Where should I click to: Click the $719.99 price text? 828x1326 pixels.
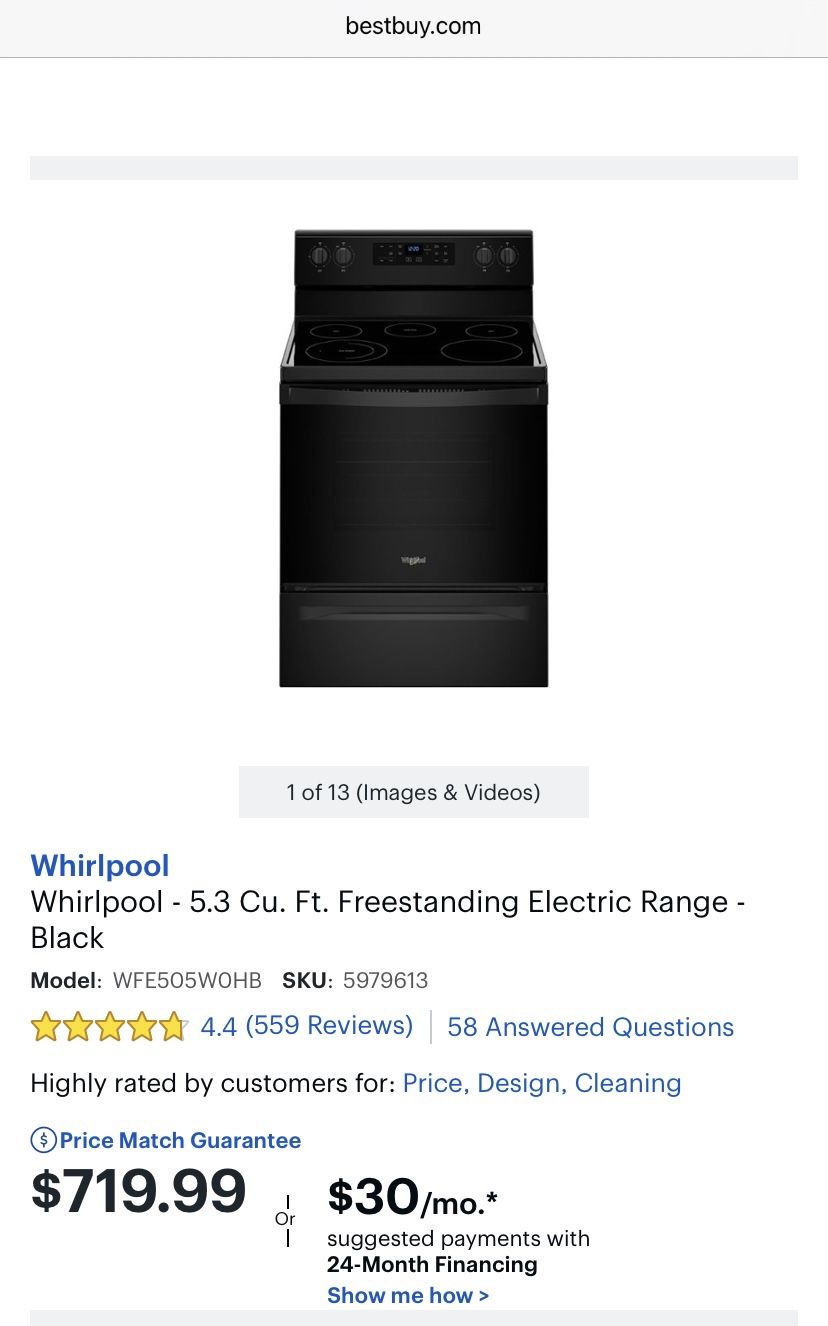click(x=138, y=1191)
